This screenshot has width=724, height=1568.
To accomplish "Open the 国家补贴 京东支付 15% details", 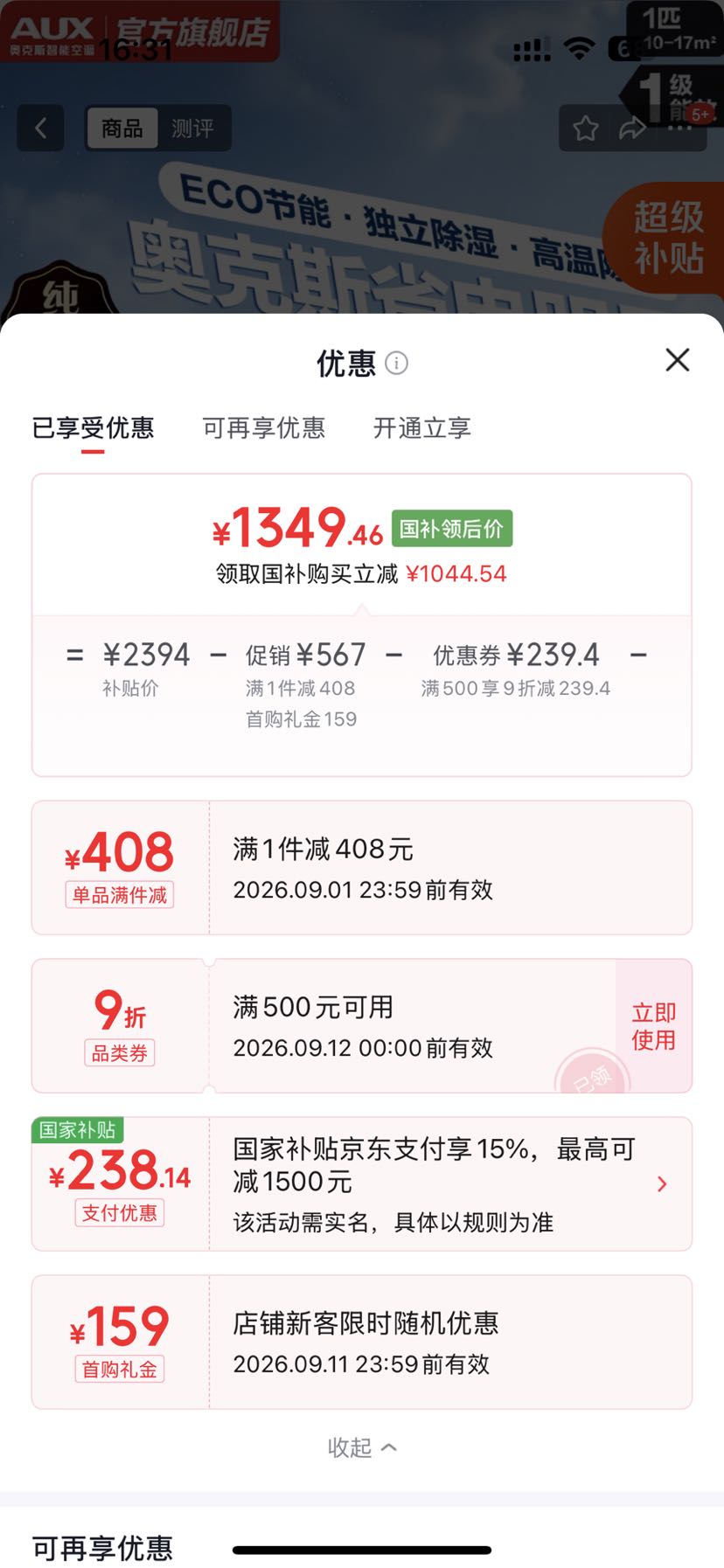I will (x=362, y=1183).
